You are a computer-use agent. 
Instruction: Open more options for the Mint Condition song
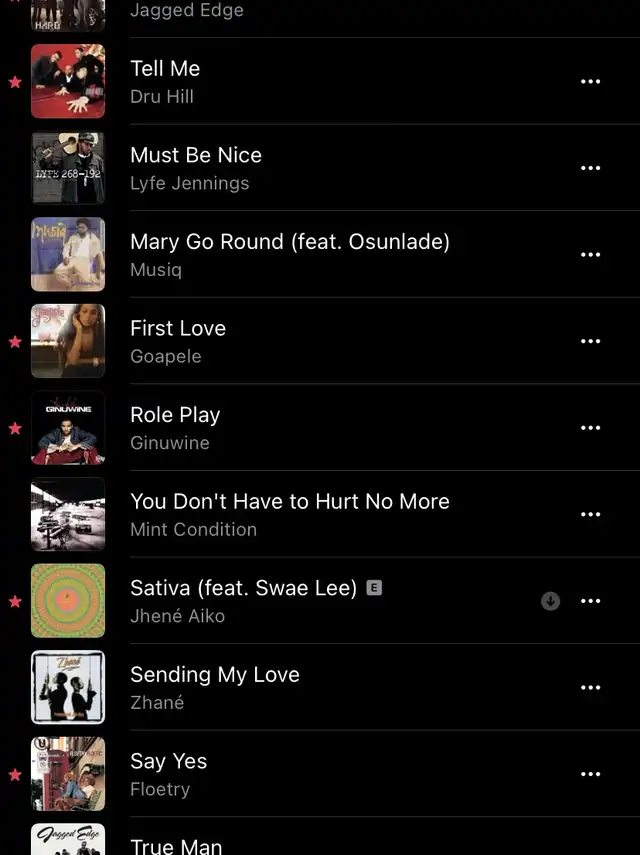591,514
